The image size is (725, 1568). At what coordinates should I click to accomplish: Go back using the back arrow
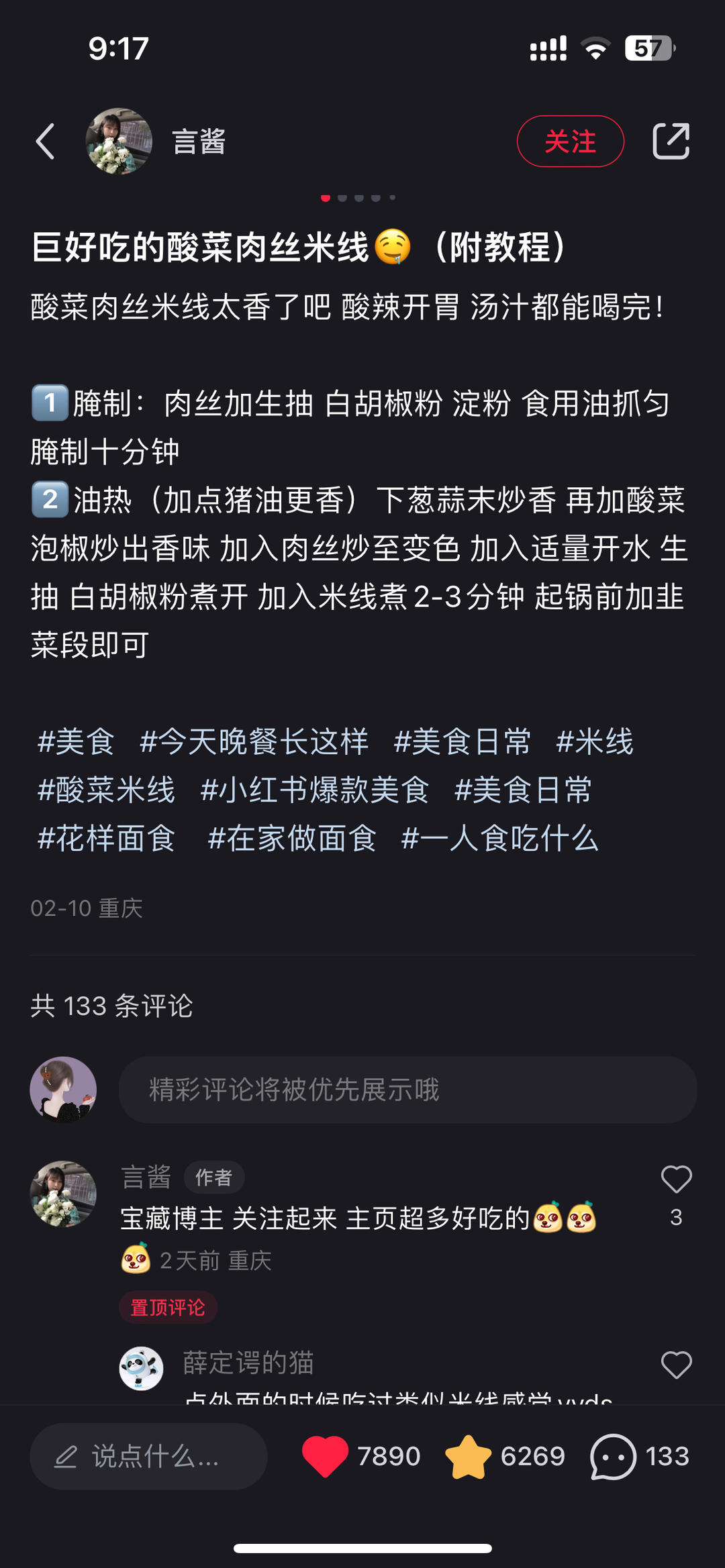point(46,142)
